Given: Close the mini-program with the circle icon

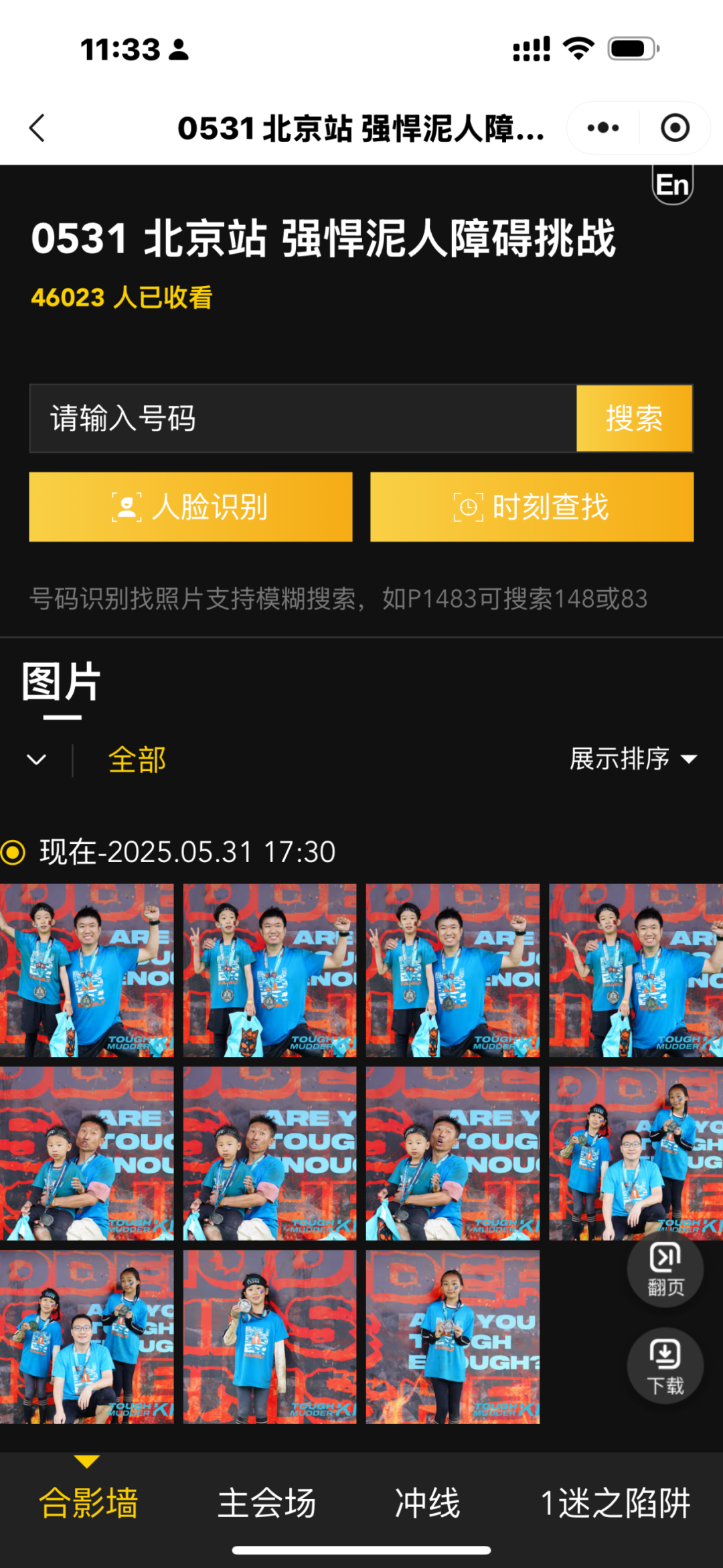Looking at the screenshot, I should tap(674, 128).
